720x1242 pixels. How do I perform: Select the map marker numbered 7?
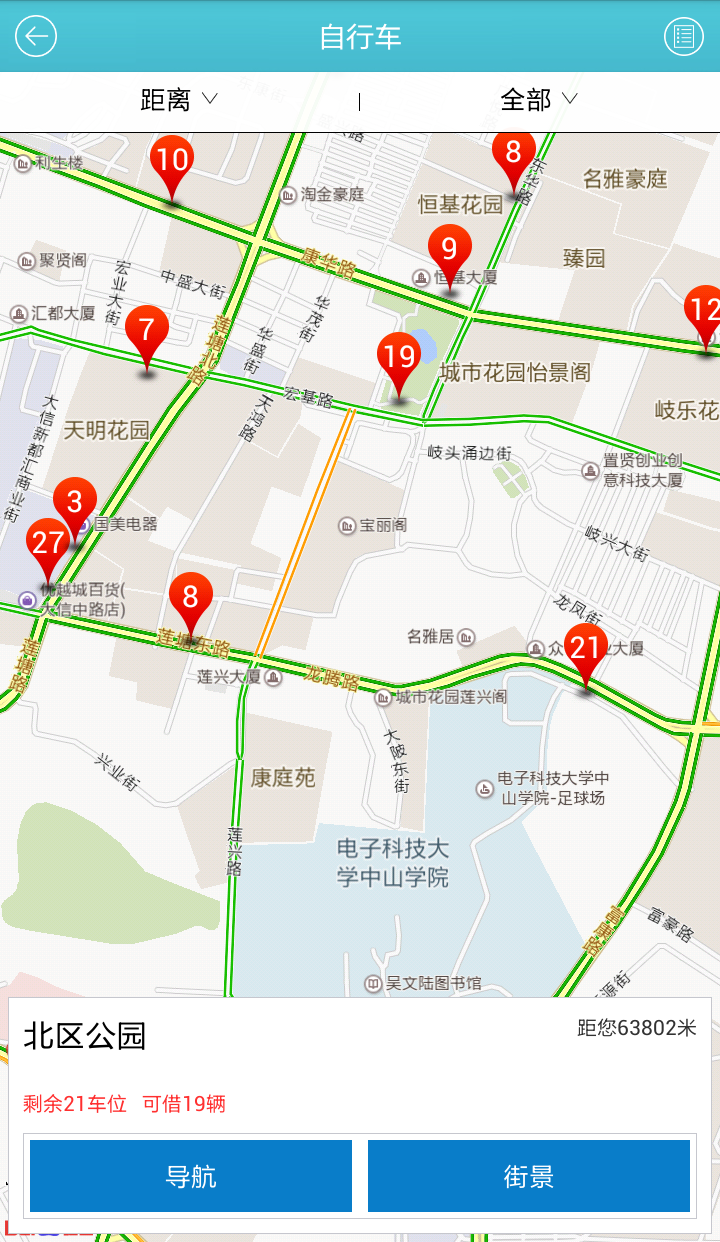click(147, 338)
